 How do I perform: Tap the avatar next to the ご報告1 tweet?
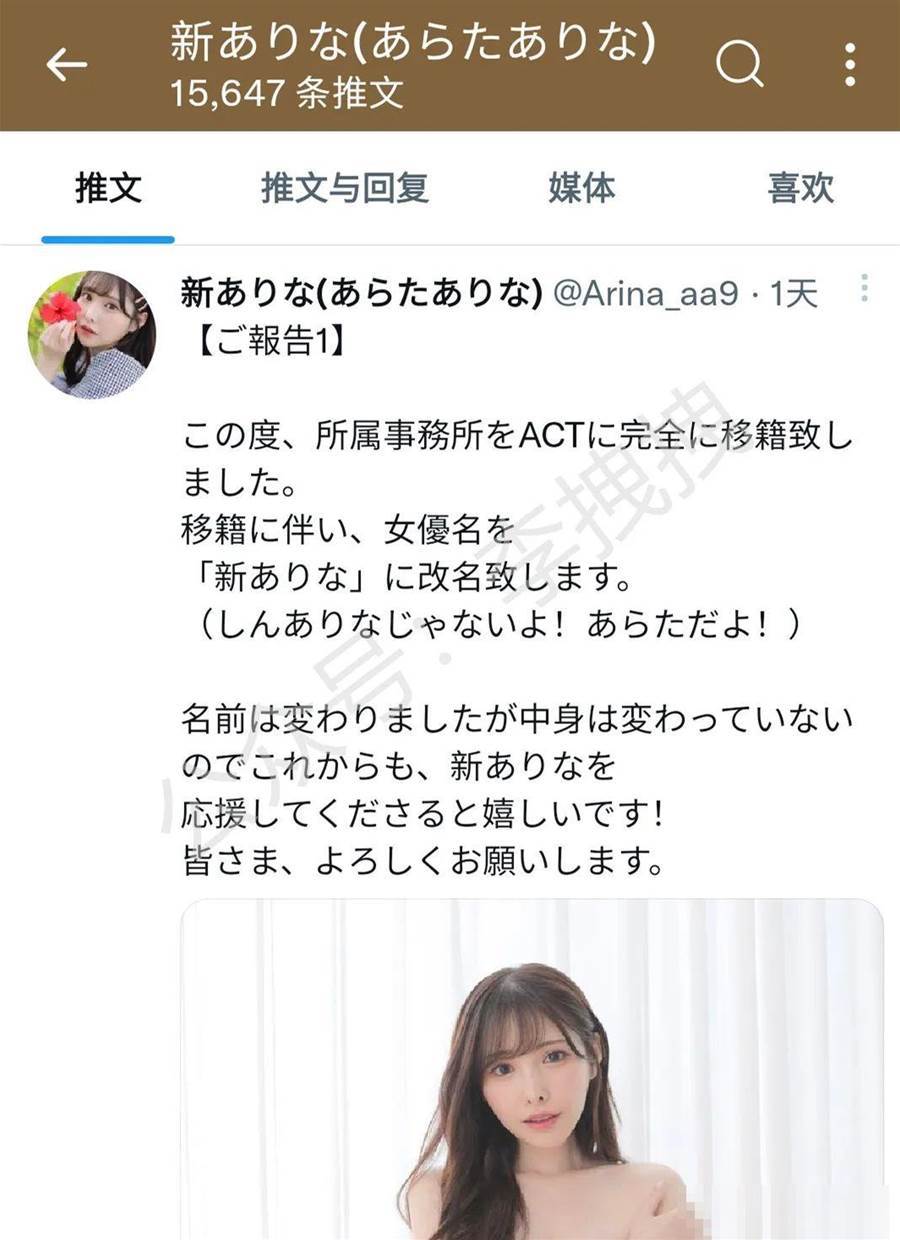92,335
